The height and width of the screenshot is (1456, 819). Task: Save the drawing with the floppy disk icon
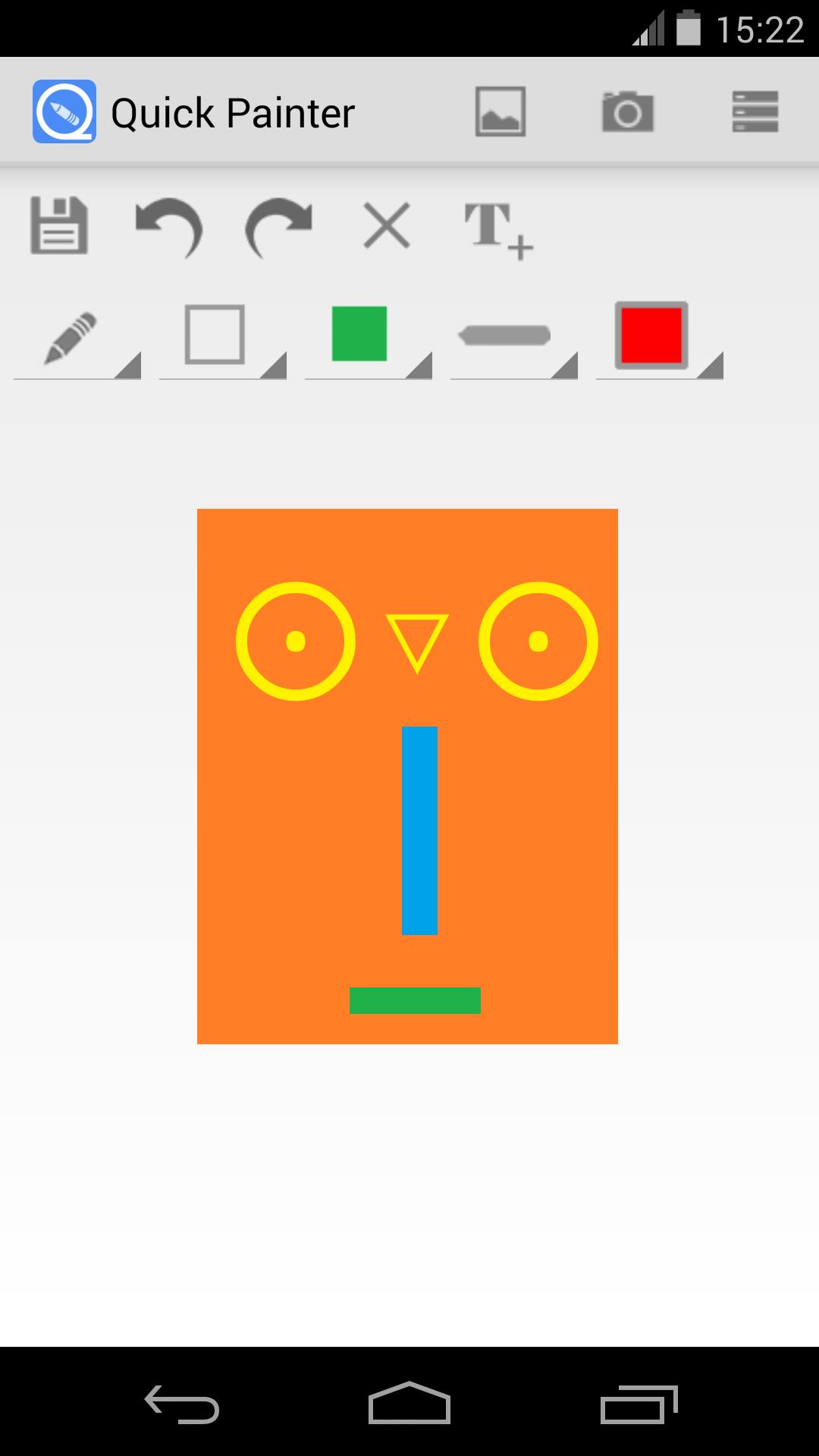(x=59, y=225)
